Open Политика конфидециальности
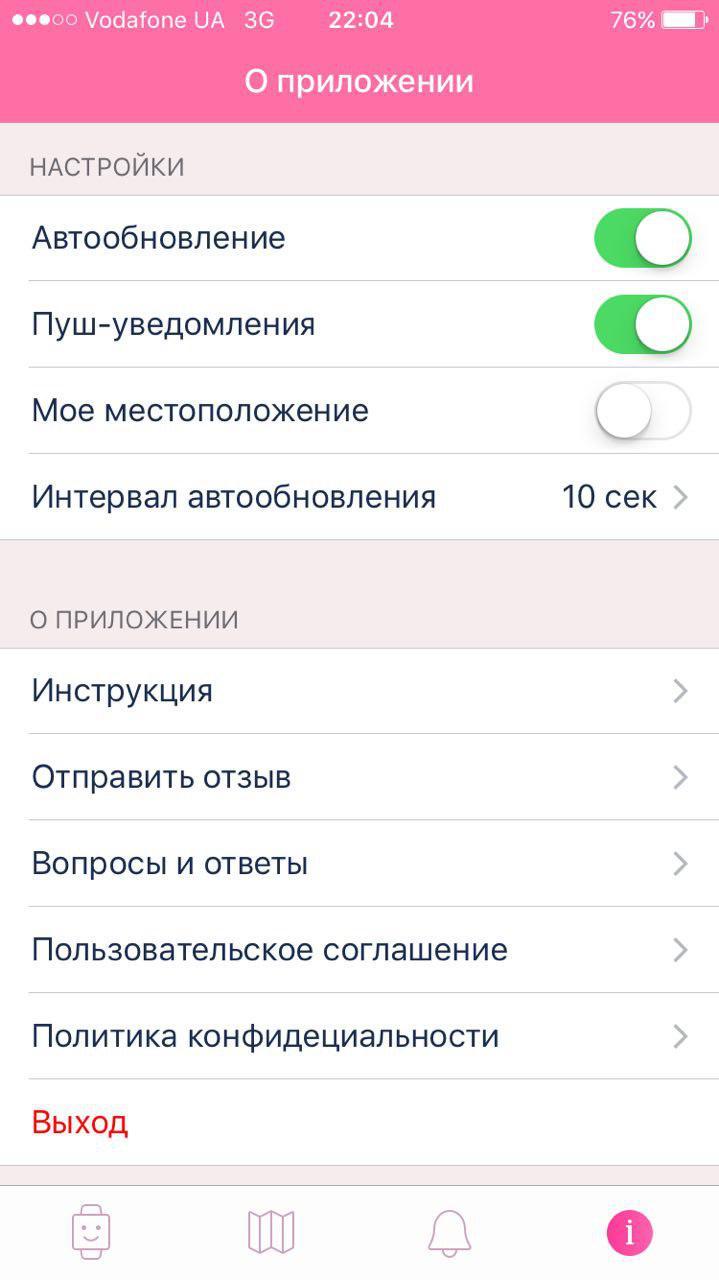 tap(360, 1036)
